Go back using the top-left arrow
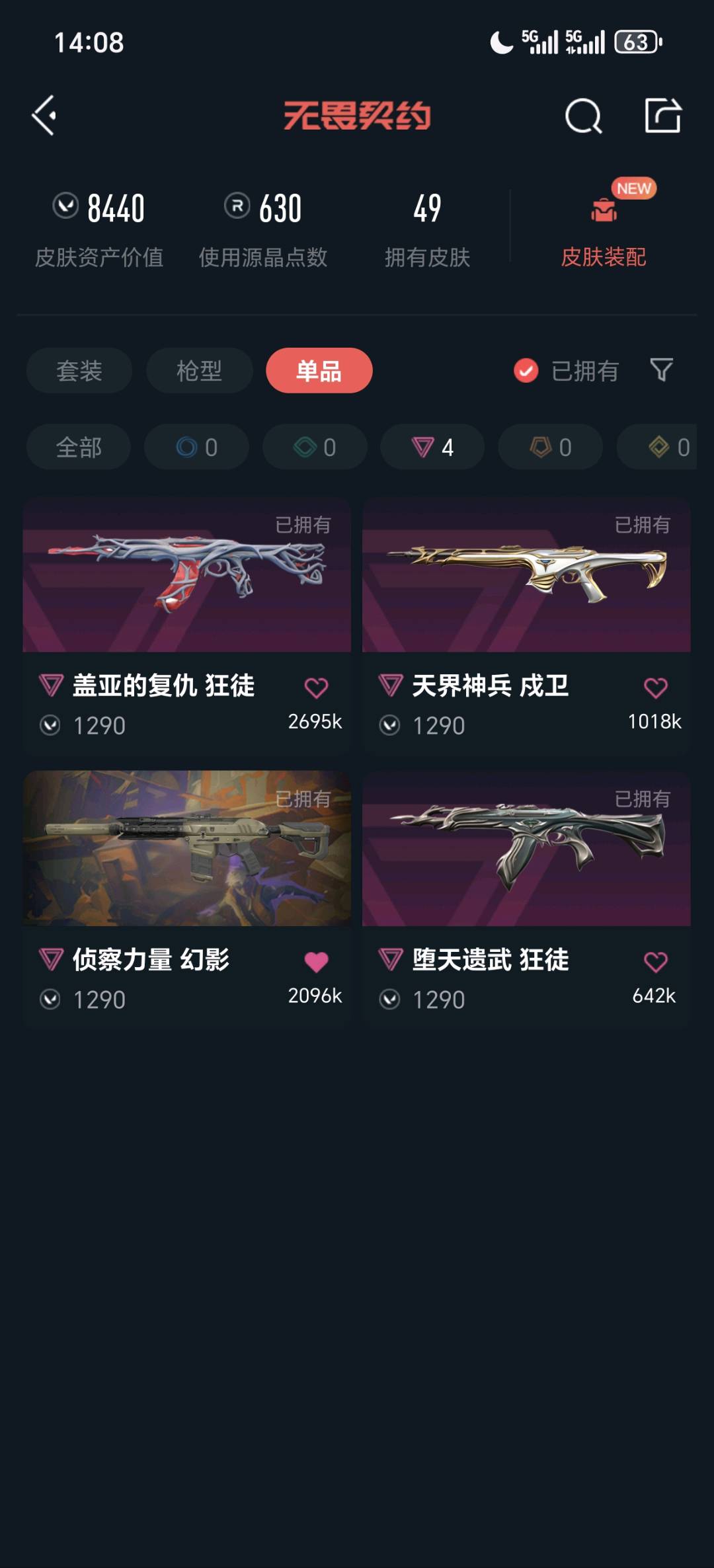Image resolution: width=714 pixels, height=1568 pixels. (x=44, y=116)
